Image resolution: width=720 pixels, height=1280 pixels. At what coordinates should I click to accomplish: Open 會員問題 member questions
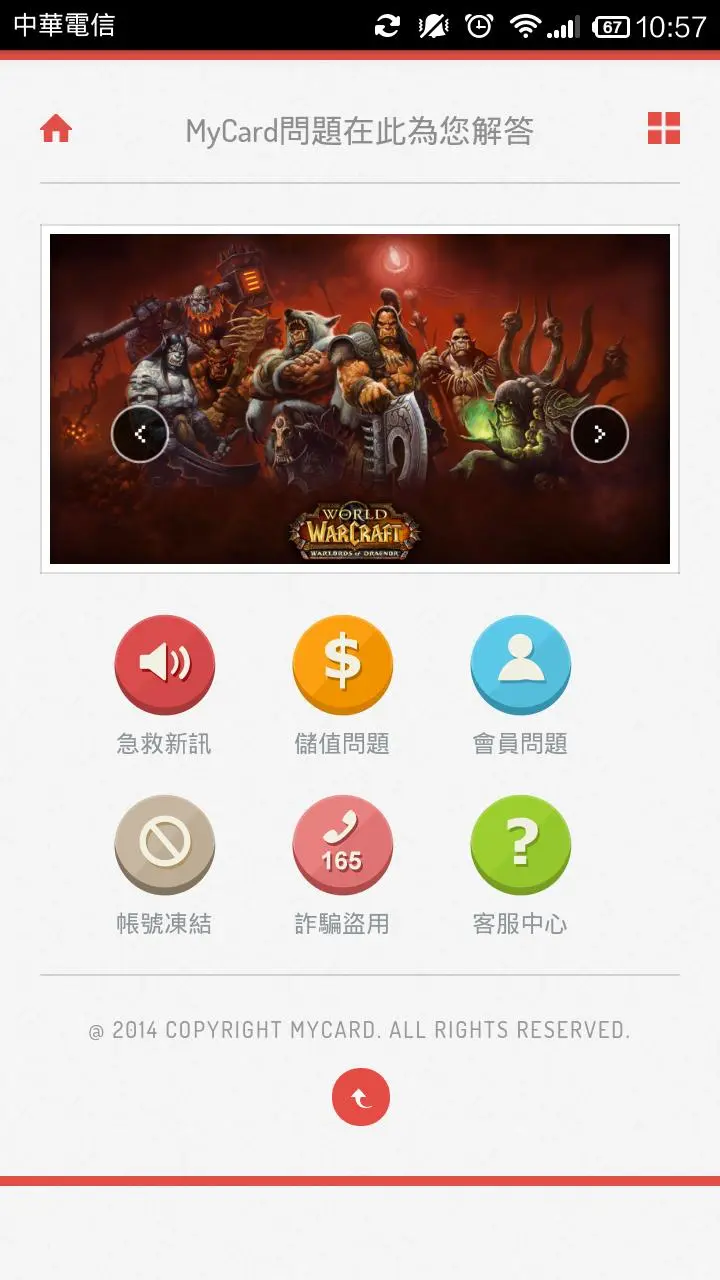520,664
